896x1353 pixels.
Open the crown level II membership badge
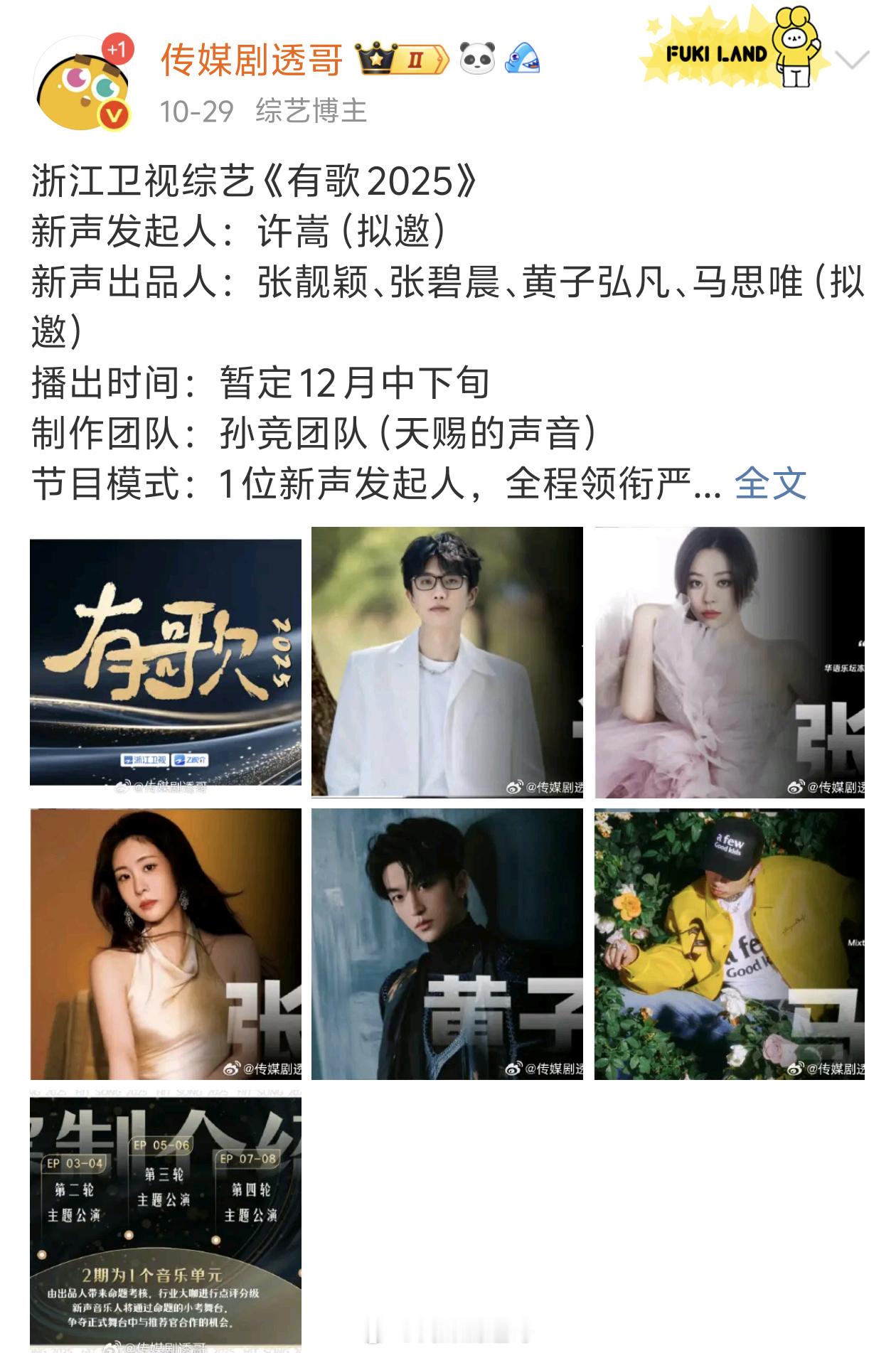coord(398,58)
